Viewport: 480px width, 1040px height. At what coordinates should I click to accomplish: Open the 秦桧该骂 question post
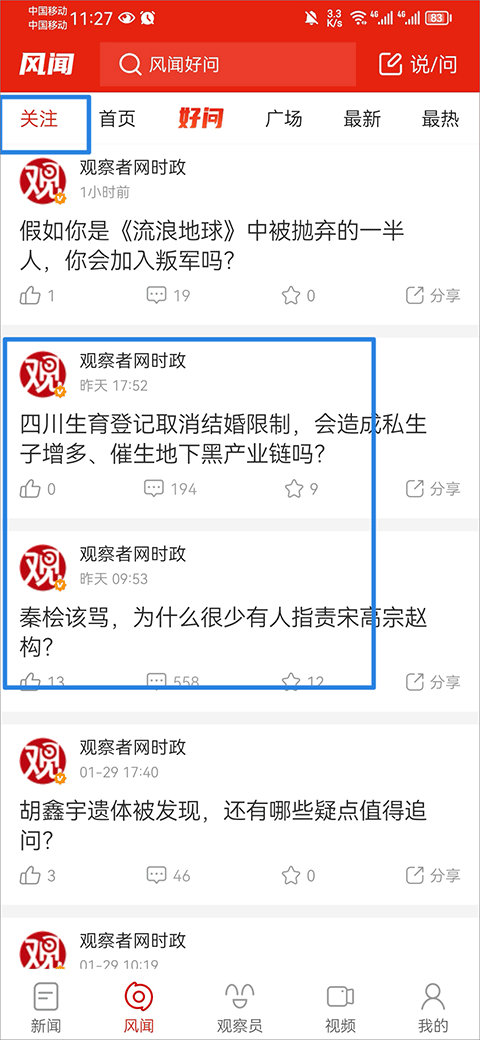(x=223, y=633)
